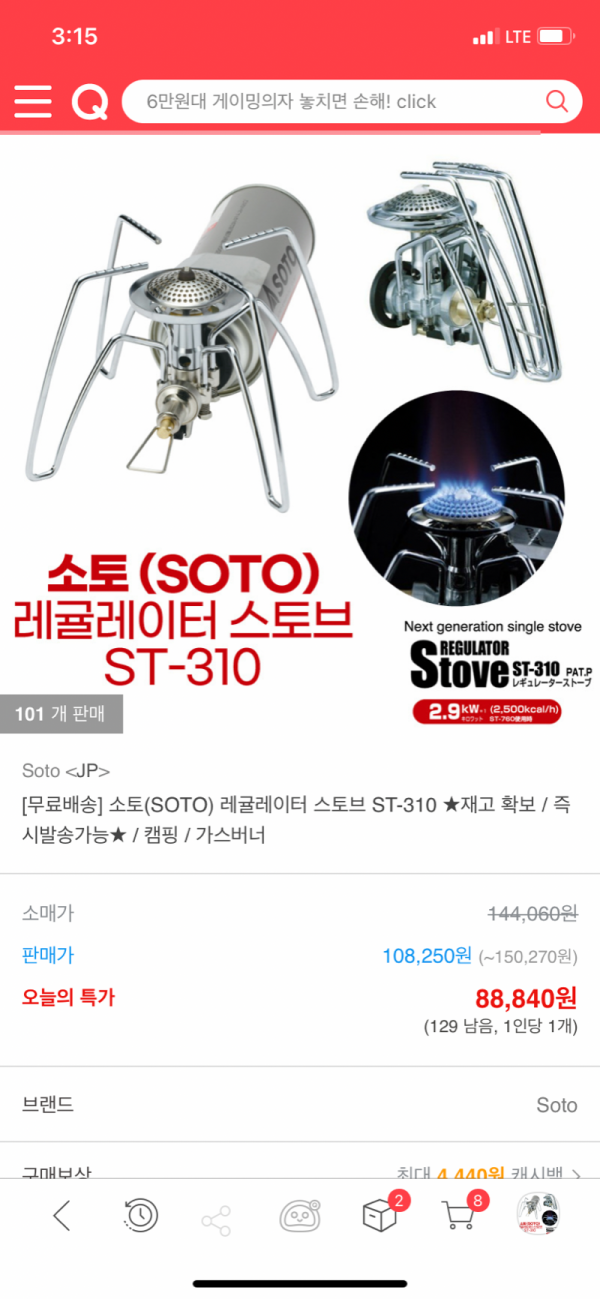The image size is (600, 1299).
Task: Open the delivery box with 2 badge
Action: click(381, 1216)
